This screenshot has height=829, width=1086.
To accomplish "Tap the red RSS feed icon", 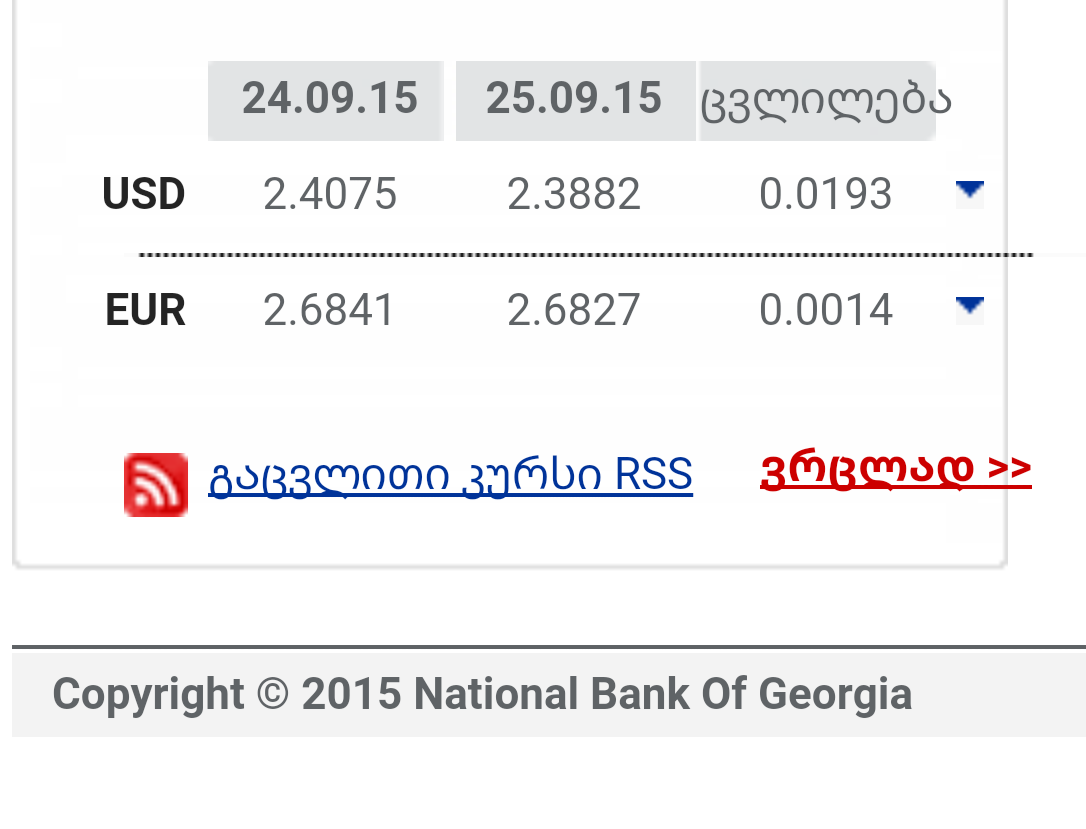I will pos(155,485).
